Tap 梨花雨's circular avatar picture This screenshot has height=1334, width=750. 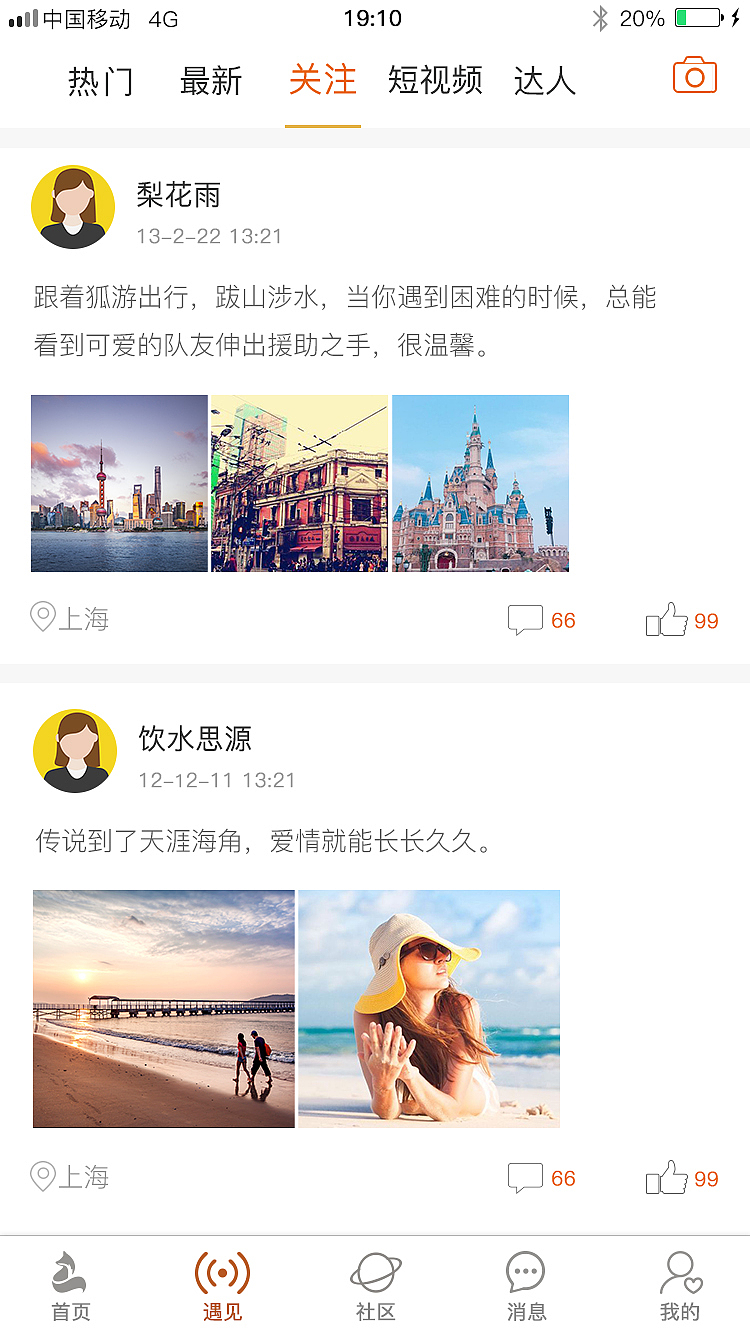[x=74, y=206]
